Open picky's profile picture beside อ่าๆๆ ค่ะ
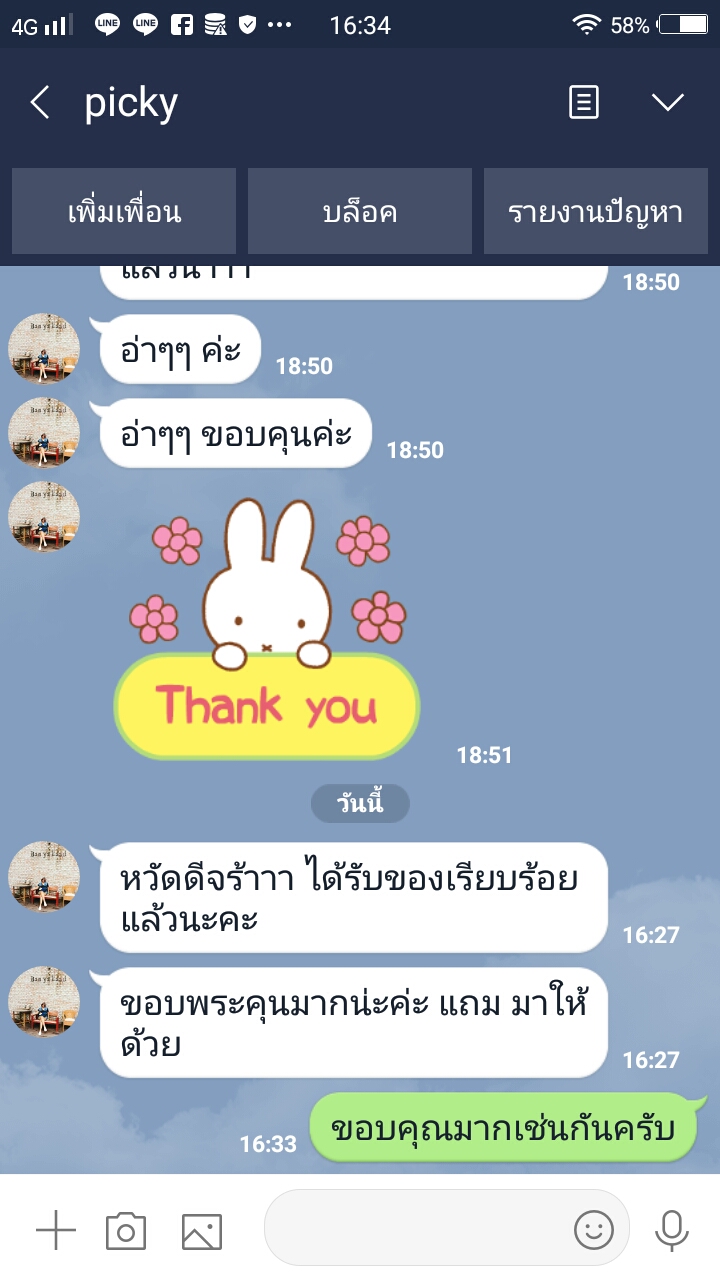 point(44,349)
